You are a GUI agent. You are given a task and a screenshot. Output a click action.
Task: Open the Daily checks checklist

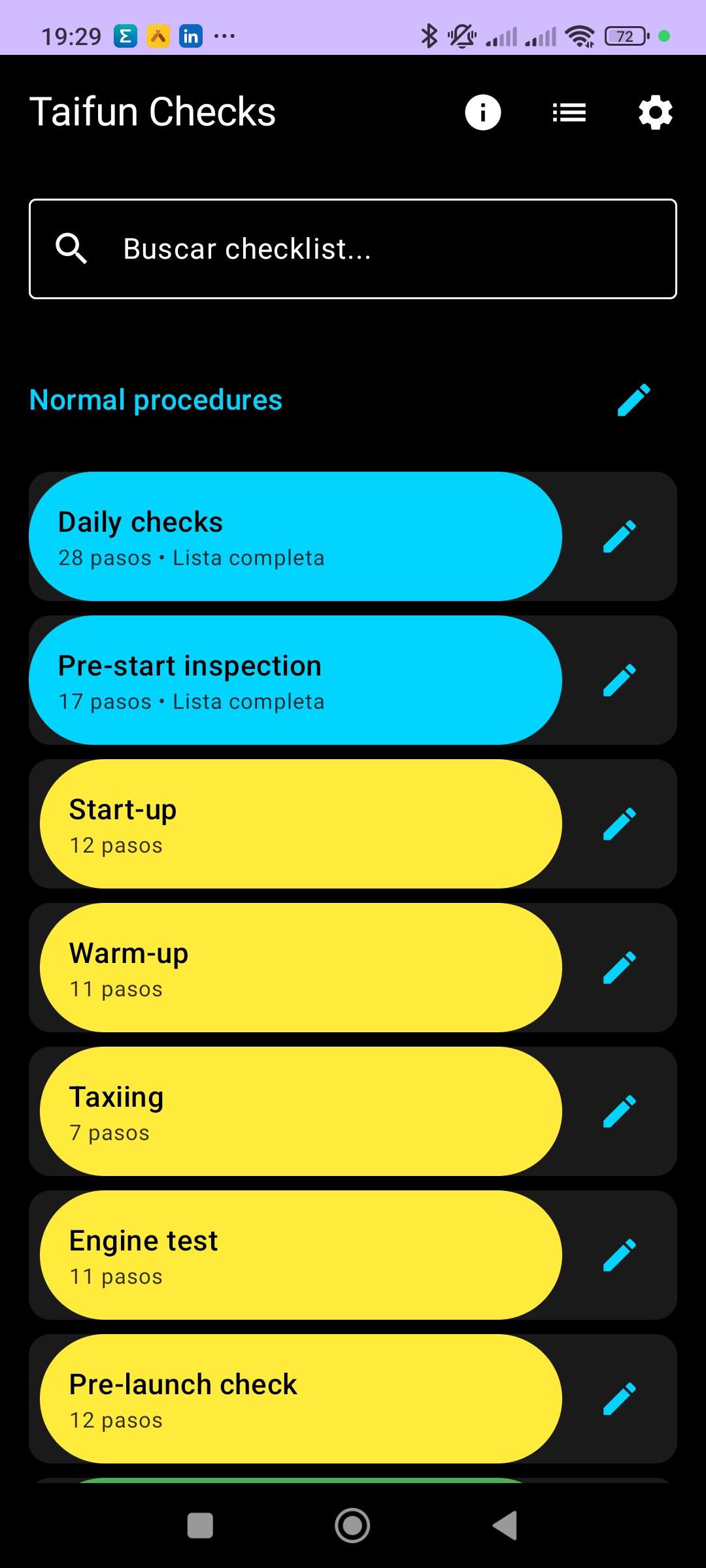point(295,536)
